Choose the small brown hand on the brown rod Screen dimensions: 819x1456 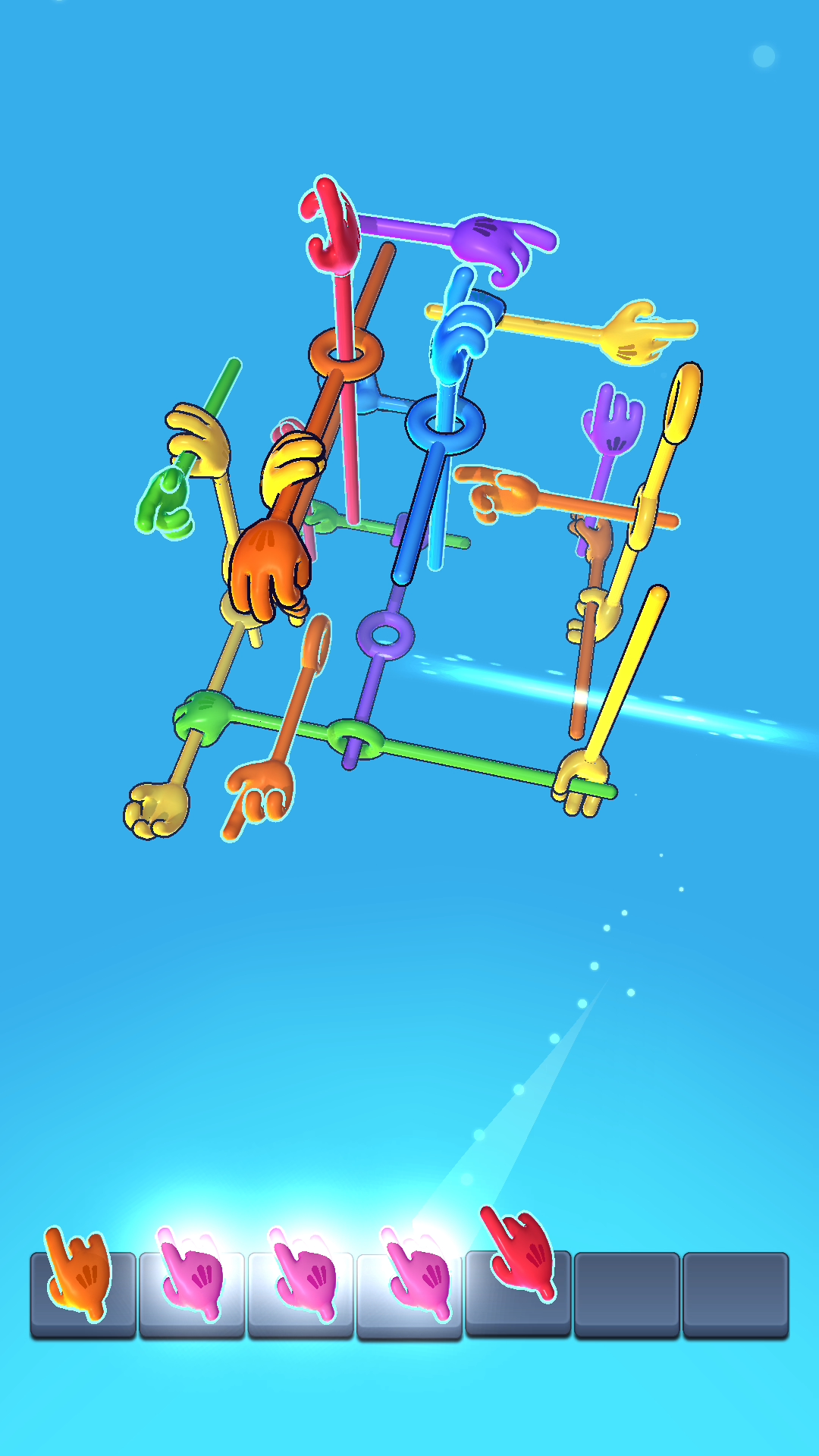[x=595, y=535]
